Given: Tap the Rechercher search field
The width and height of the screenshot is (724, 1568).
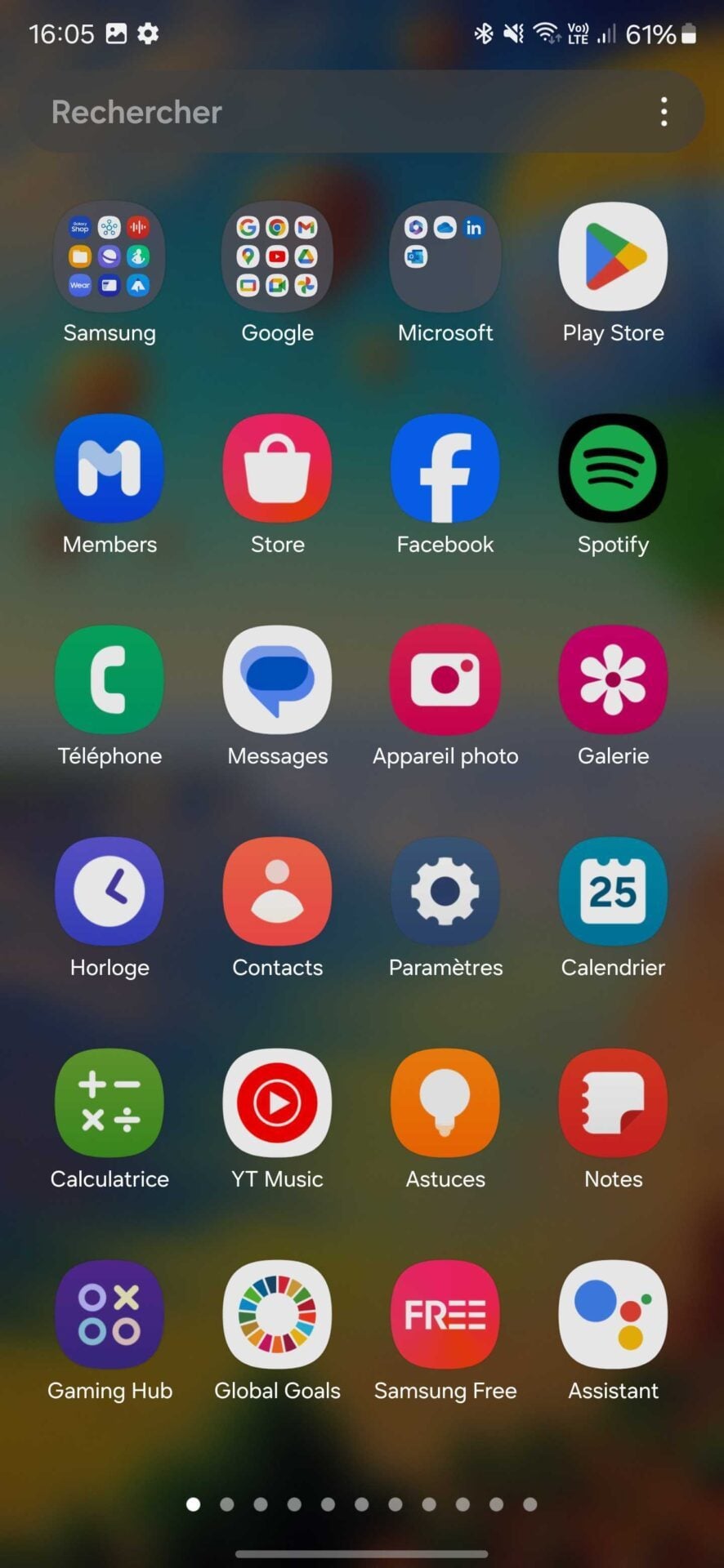Looking at the screenshot, I should 327,112.
